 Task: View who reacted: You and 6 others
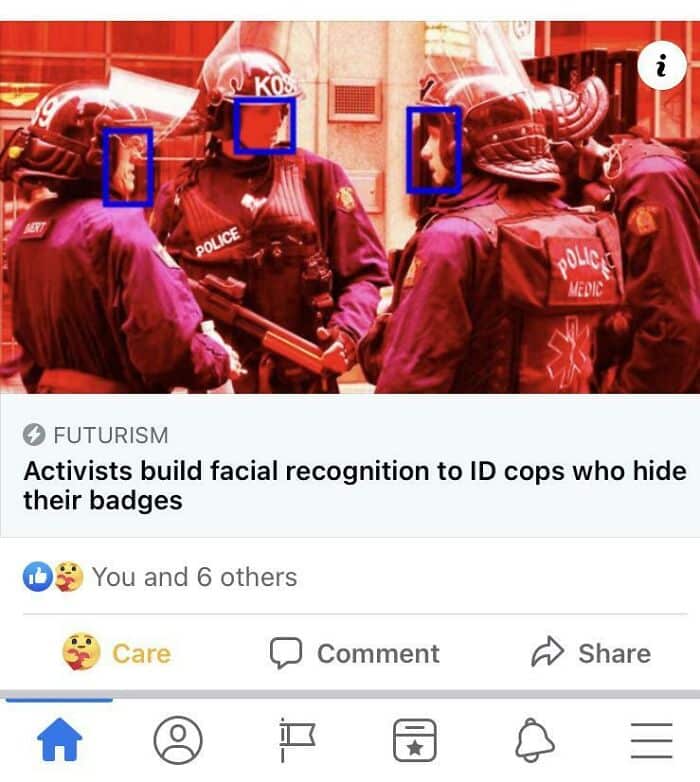[193, 577]
